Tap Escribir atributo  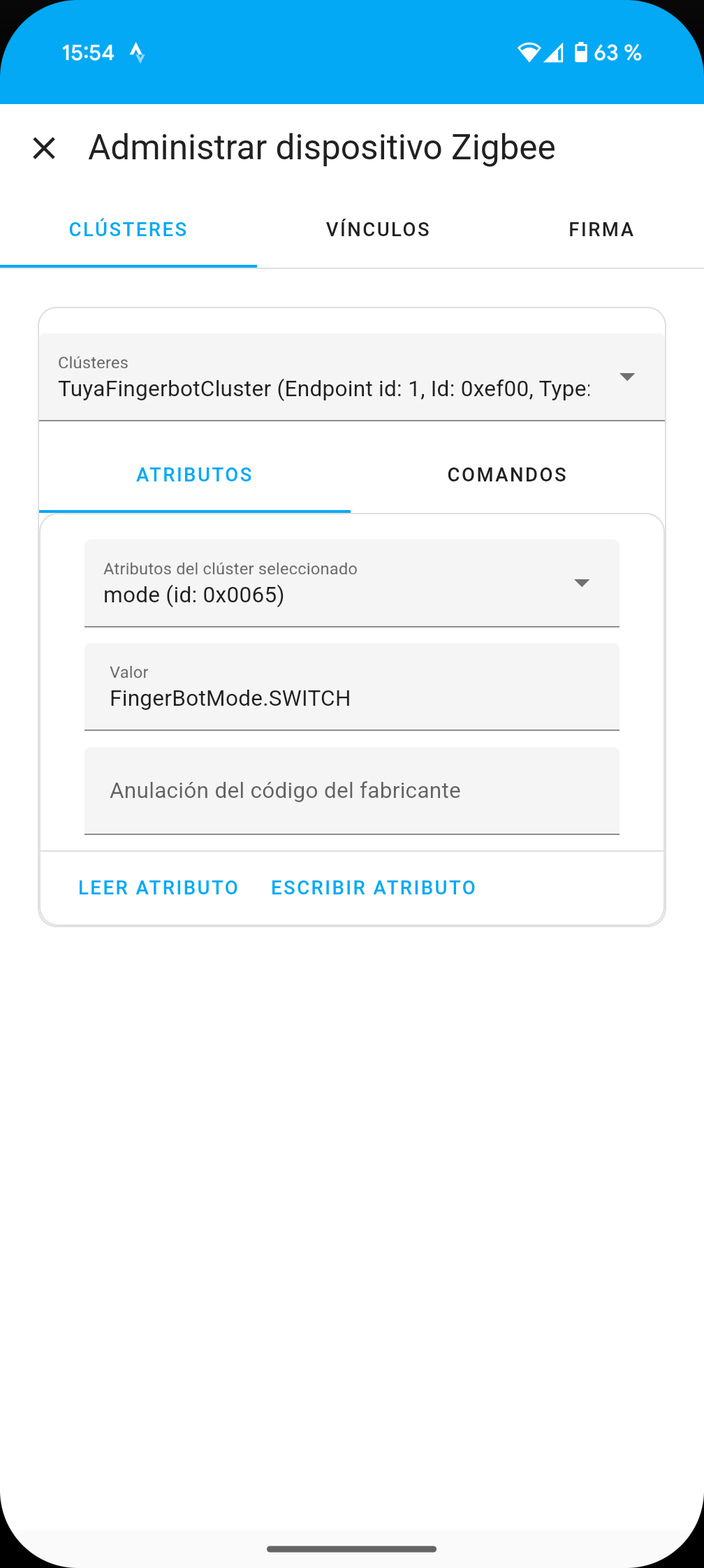pyautogui.click(x=374, y=888)
